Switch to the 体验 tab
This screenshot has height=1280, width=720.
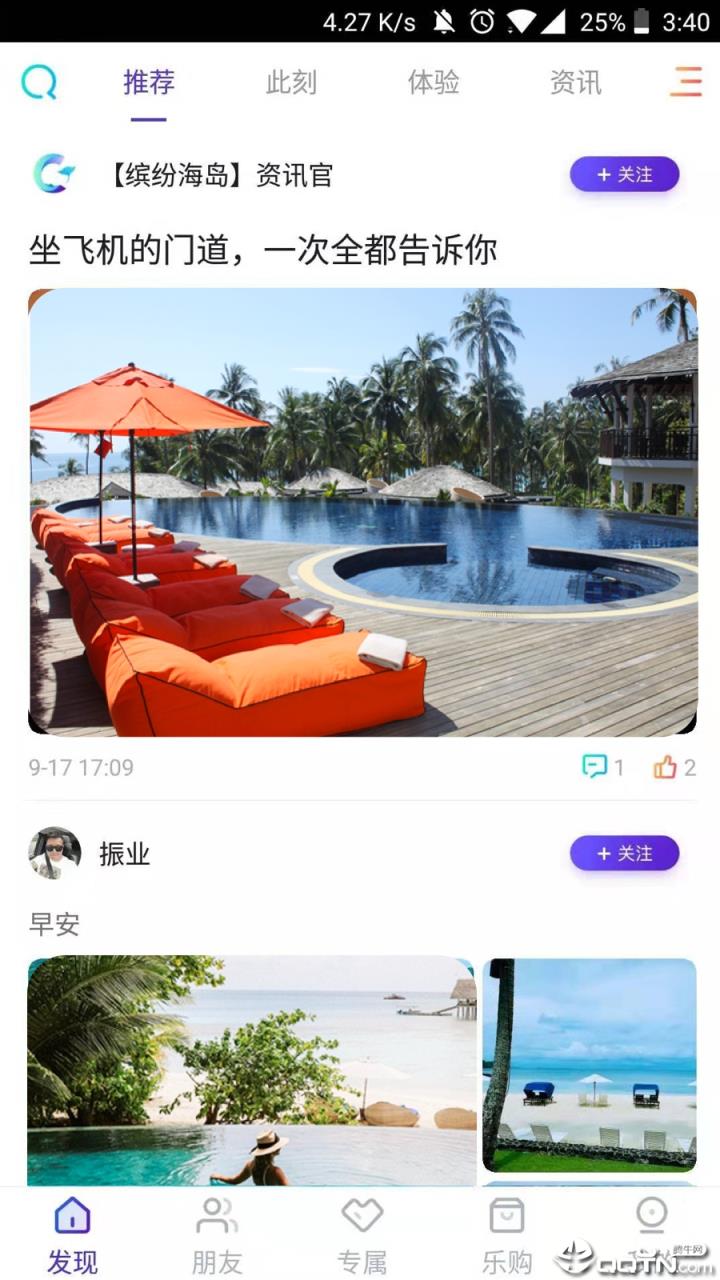click(432, 84)
